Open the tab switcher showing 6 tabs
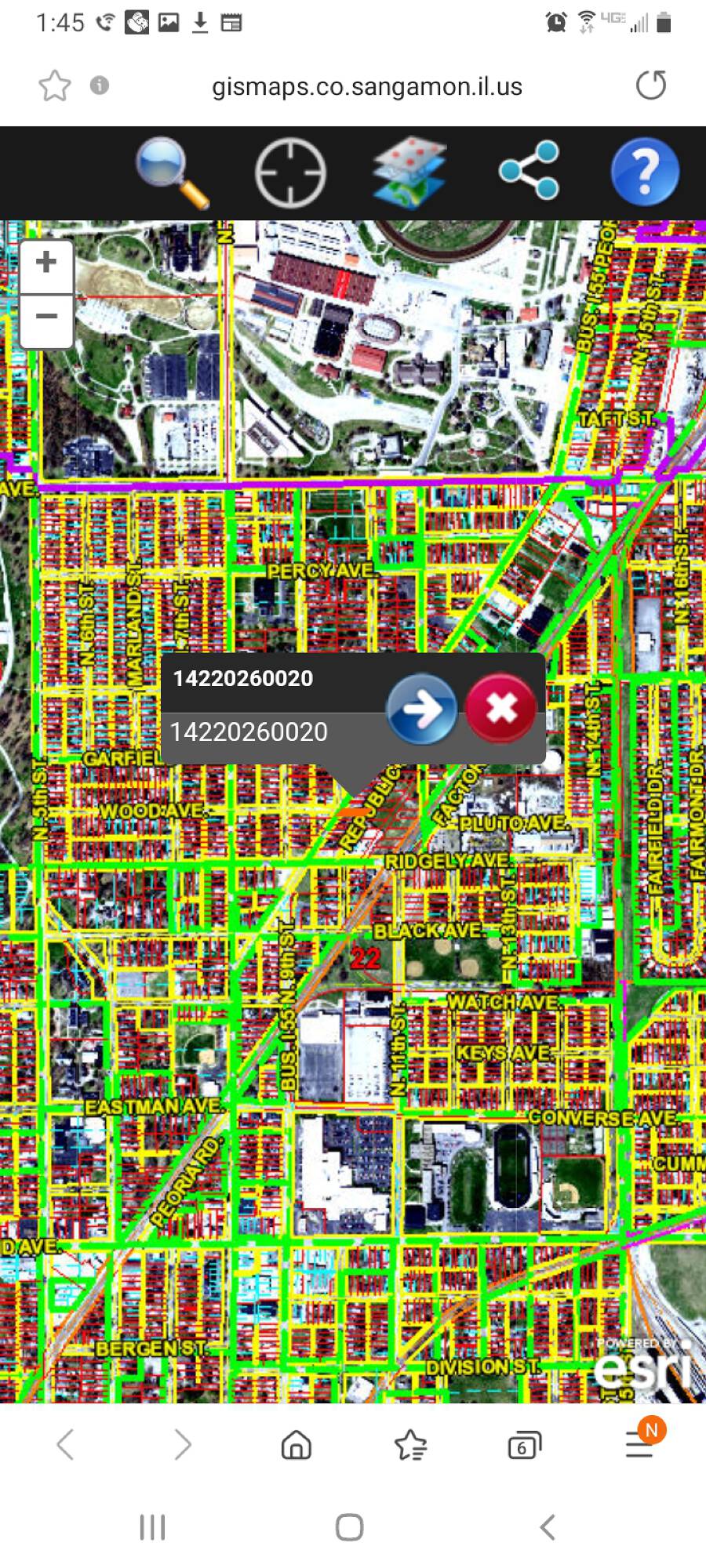Viewport: 706px width, 1568px height. point(524,1445)
